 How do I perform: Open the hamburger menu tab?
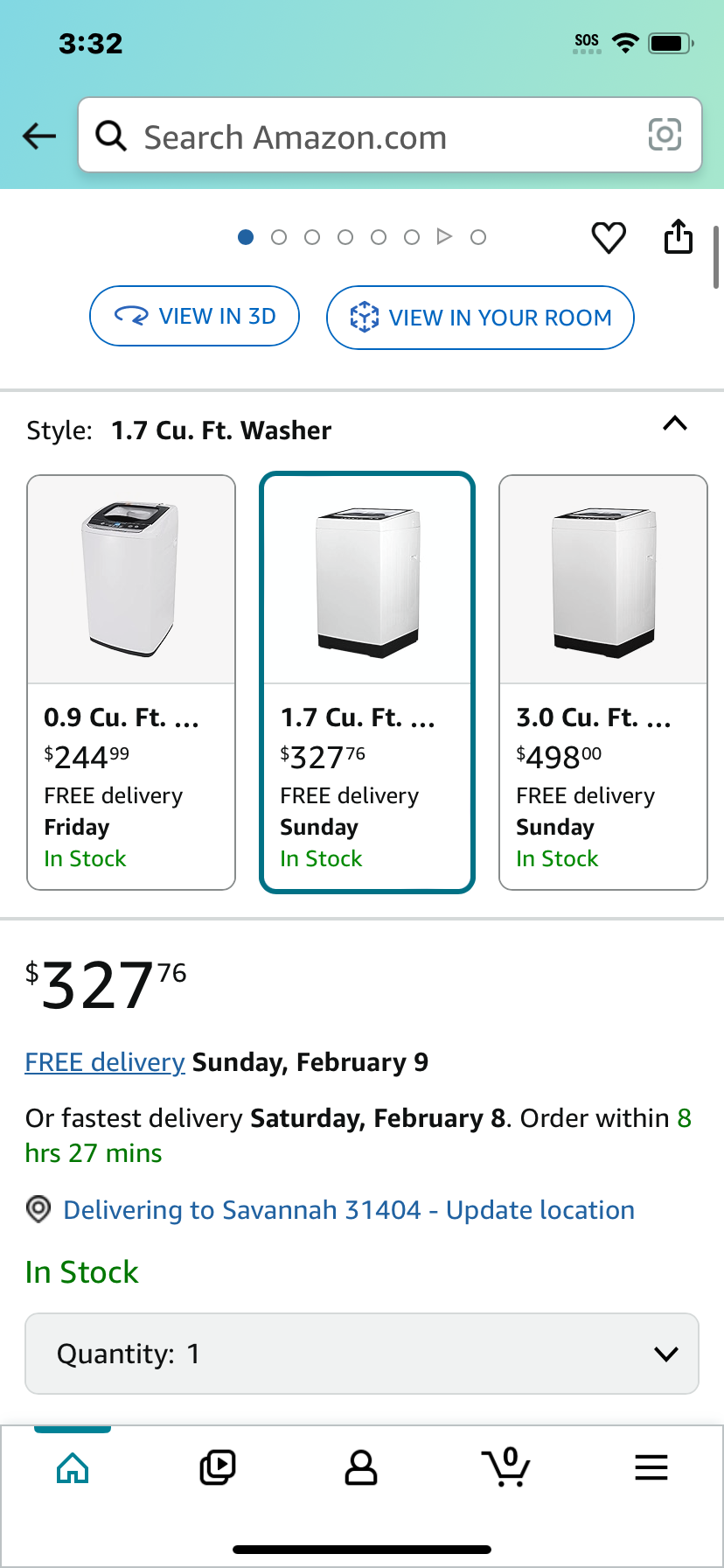(651, 1467)
